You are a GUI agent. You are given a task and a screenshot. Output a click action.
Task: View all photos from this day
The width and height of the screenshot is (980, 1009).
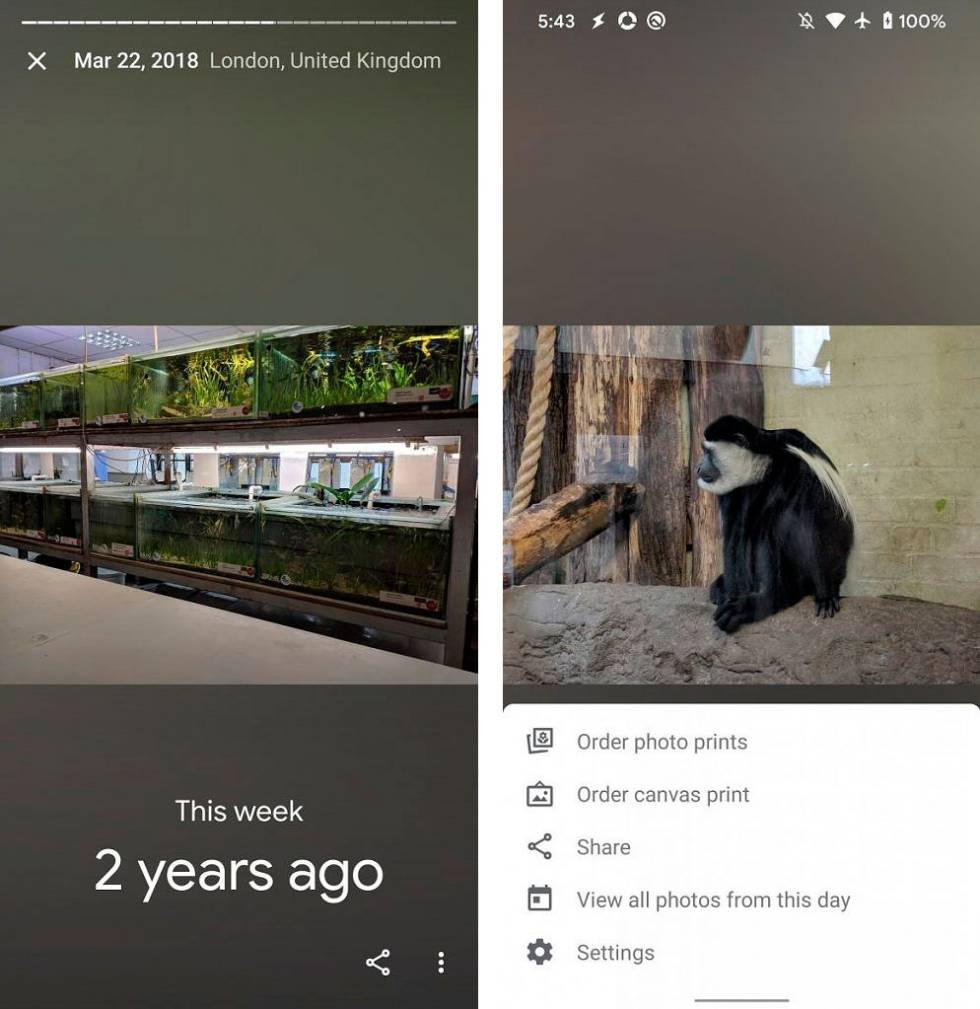point(712,900)
